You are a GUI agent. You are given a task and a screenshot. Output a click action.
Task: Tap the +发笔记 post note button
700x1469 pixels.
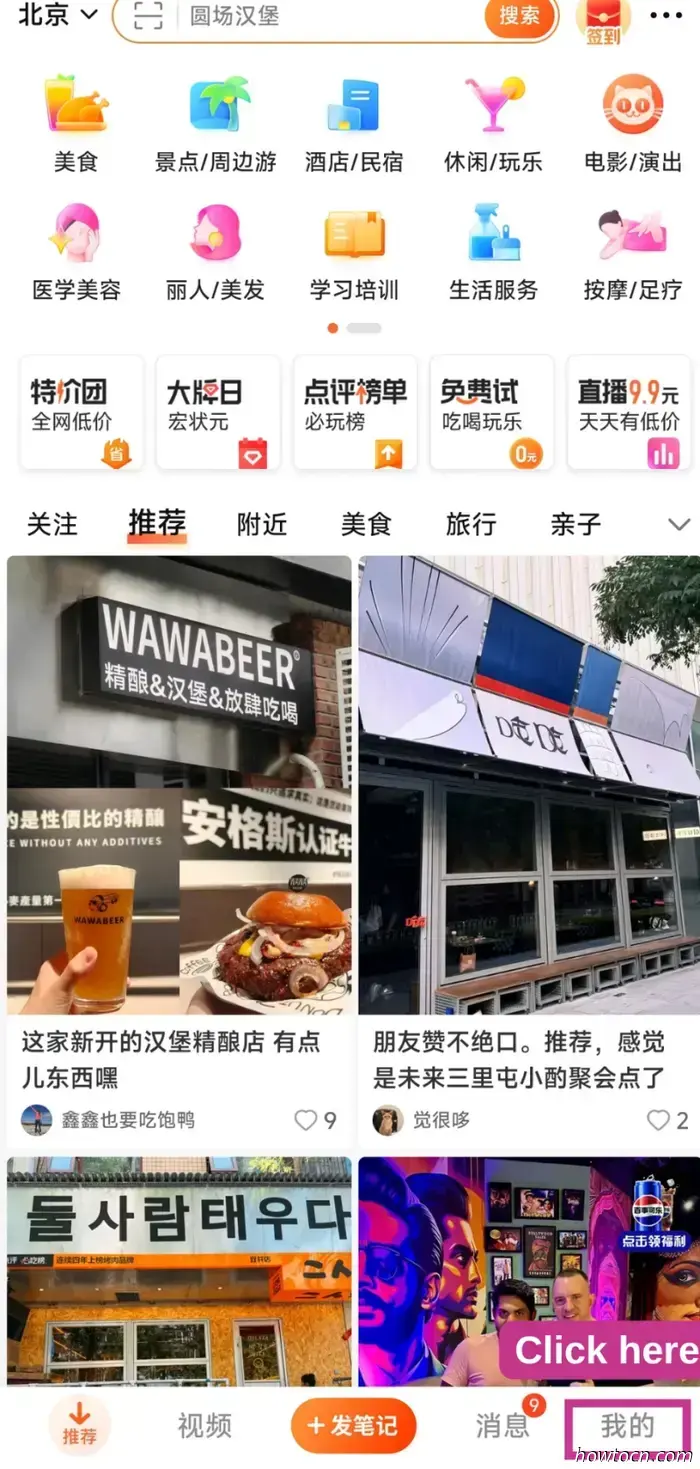353,1425
